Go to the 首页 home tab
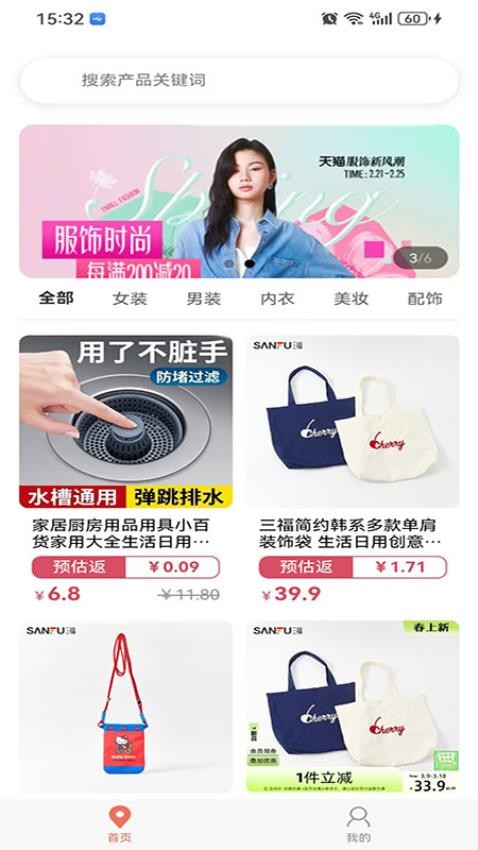The height and width of the screenshot is (850, 478). point(119,824)
